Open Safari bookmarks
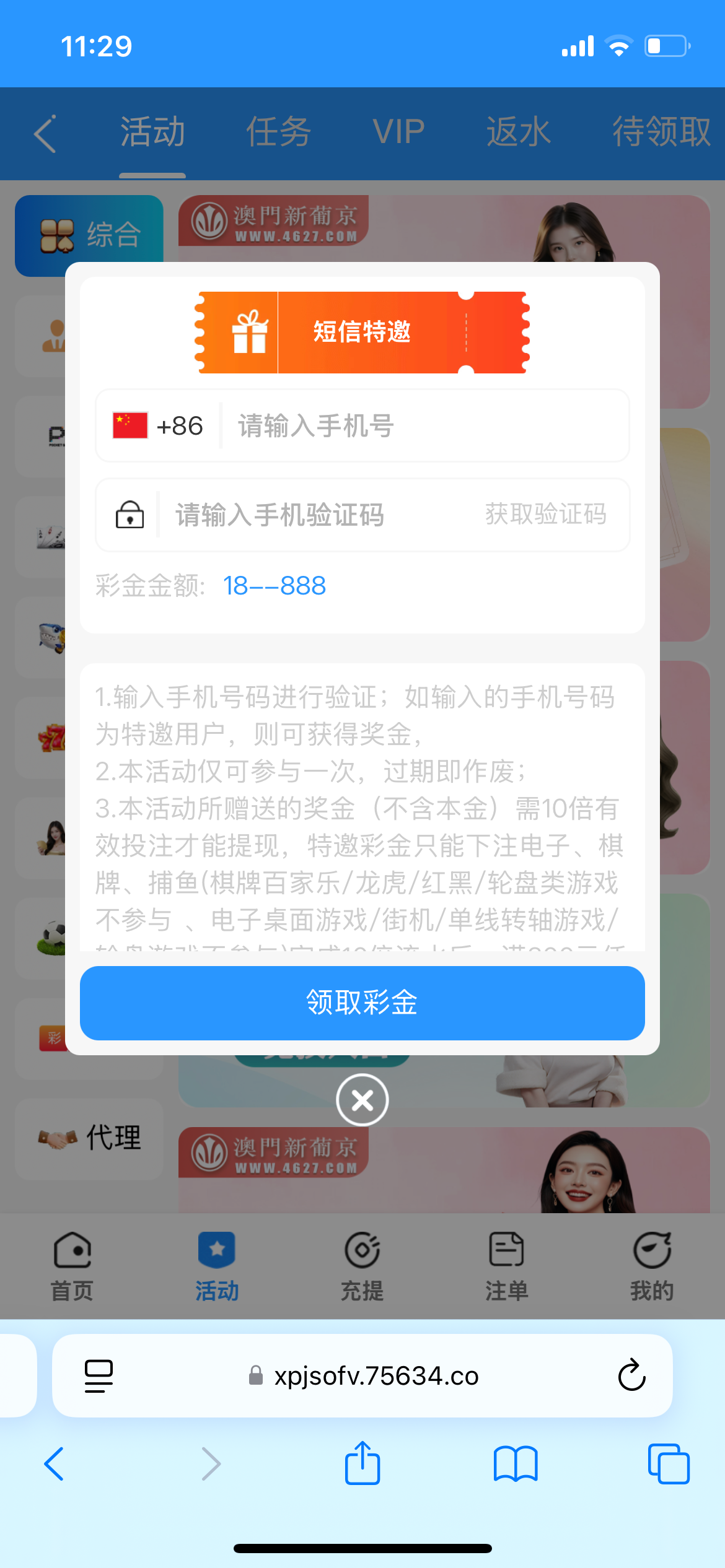725x1568 pixels. (x=516, y=1464)
